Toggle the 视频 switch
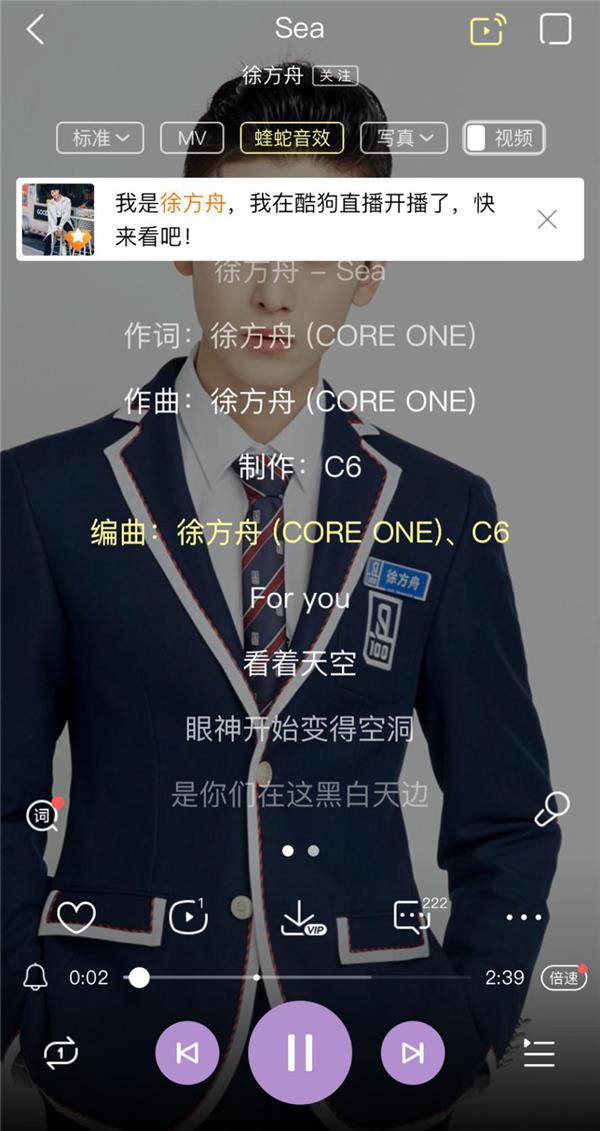 504,138
